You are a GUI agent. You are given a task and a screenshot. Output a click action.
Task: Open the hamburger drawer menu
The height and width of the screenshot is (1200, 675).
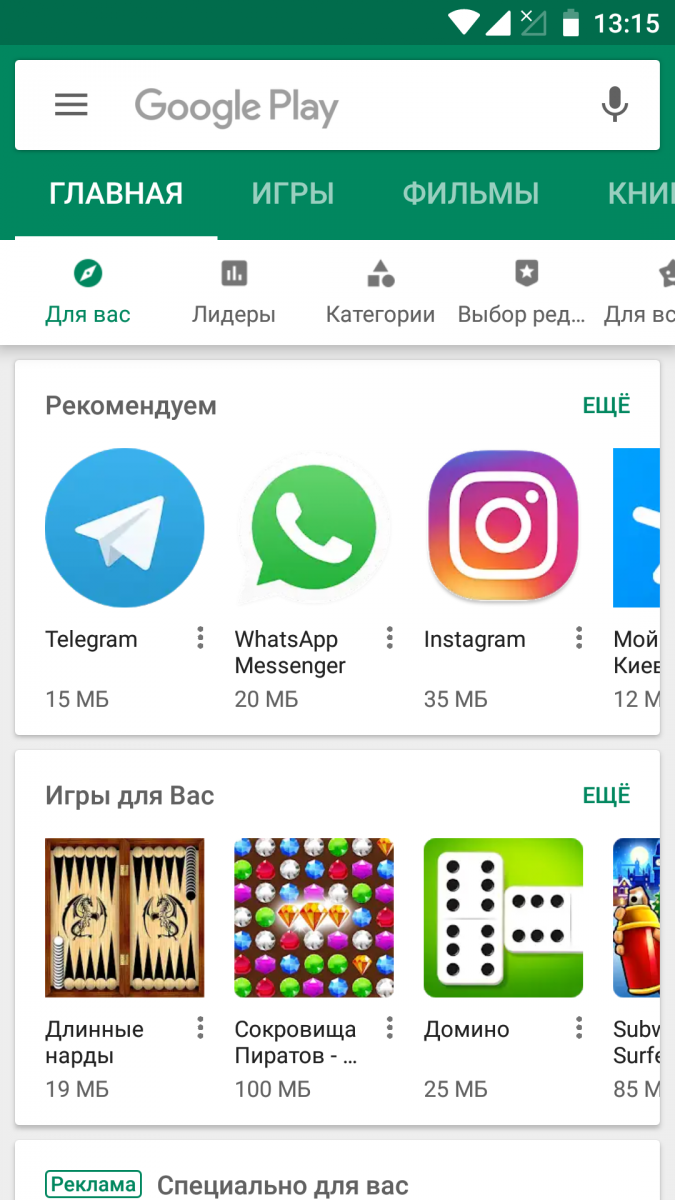tap(71, 105)
